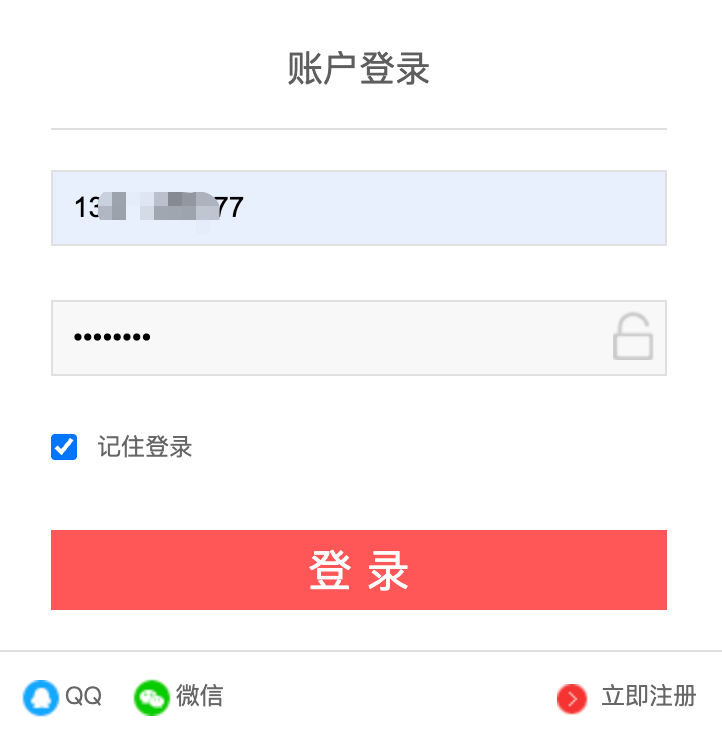
Task: Tap the blue penguin QQ logo
Action: click(38, 697)
